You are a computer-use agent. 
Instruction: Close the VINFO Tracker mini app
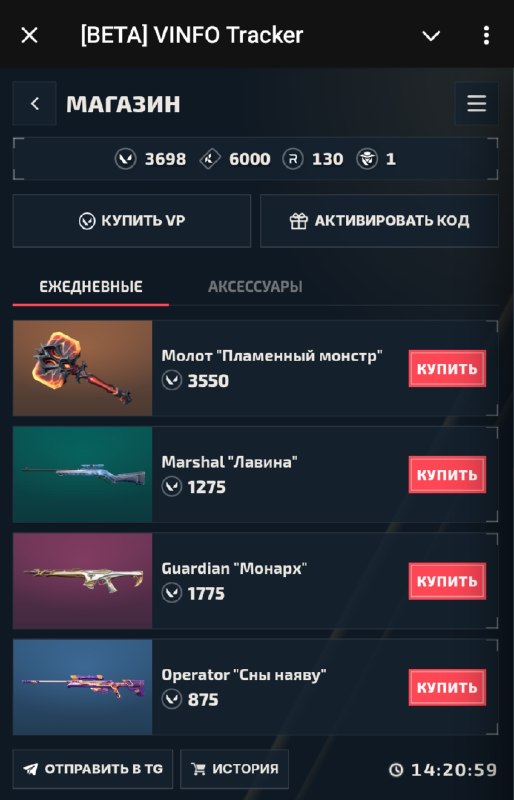tap(30, 35)
